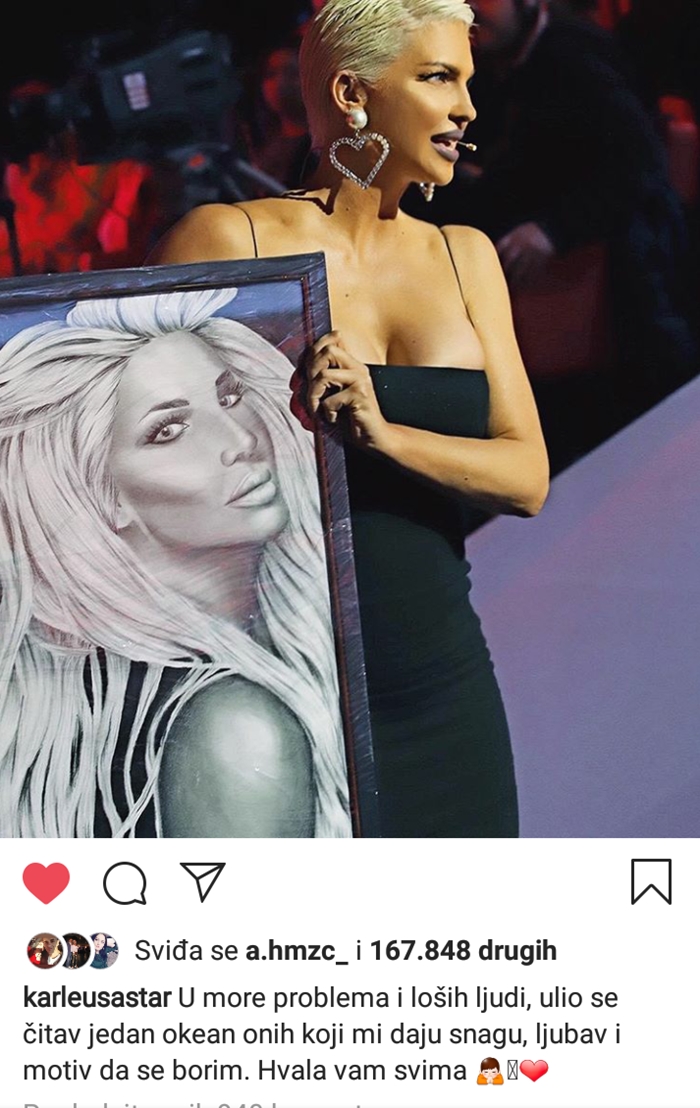This screenshot has height=1108, width=700.
Task: View the 167.848 drugih likes list
Action: 463,951
